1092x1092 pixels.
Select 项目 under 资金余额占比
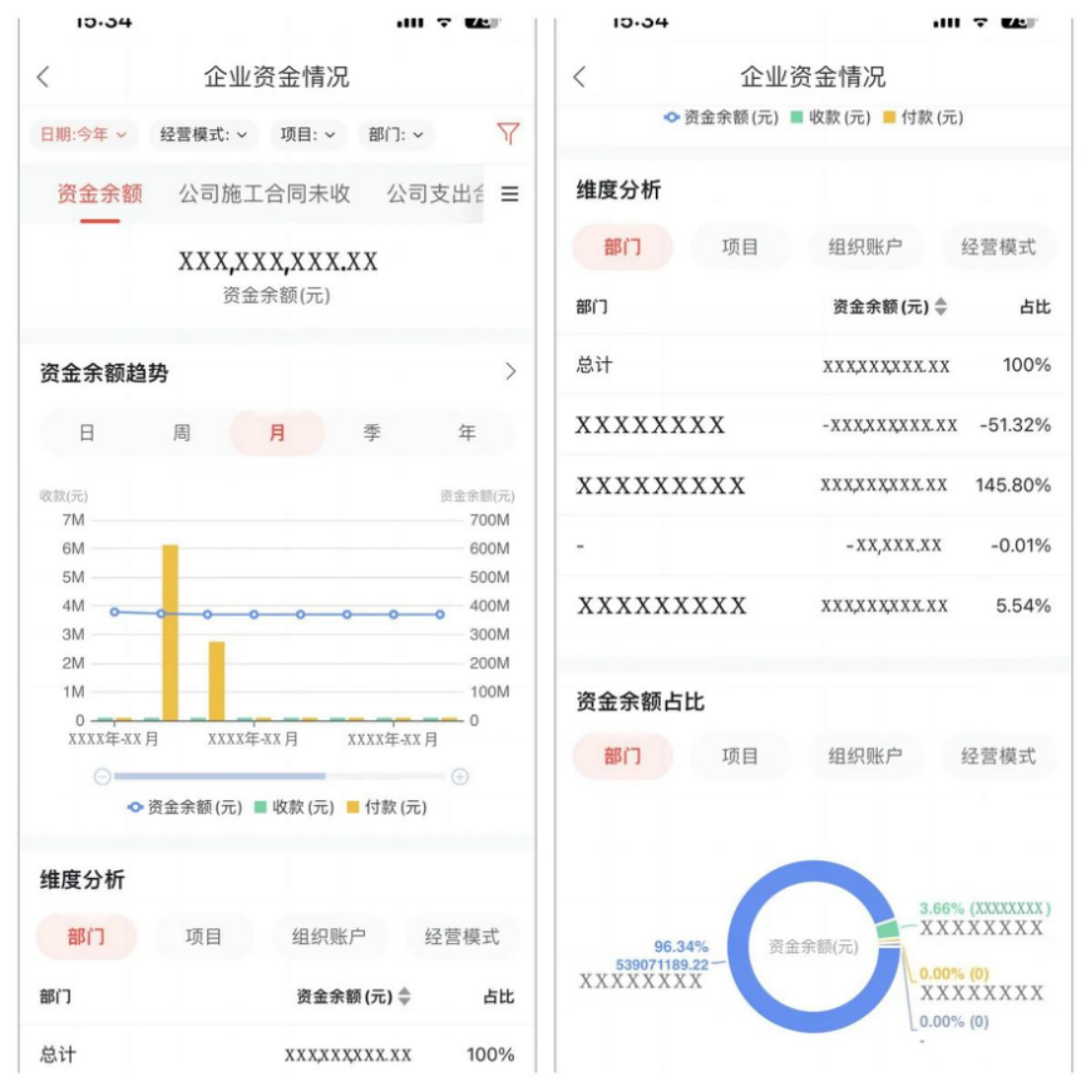point(739,757)
